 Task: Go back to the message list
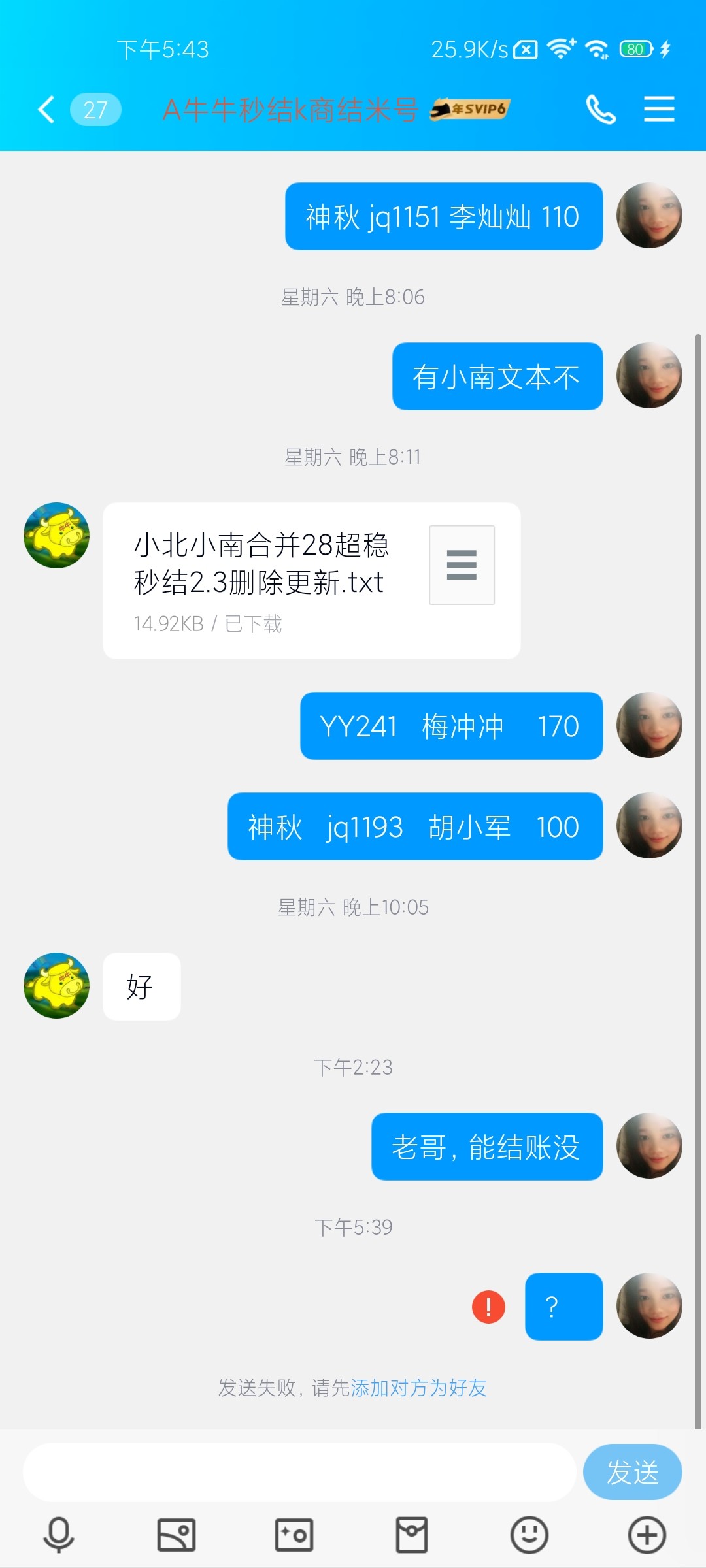click(x=47, y=109)
